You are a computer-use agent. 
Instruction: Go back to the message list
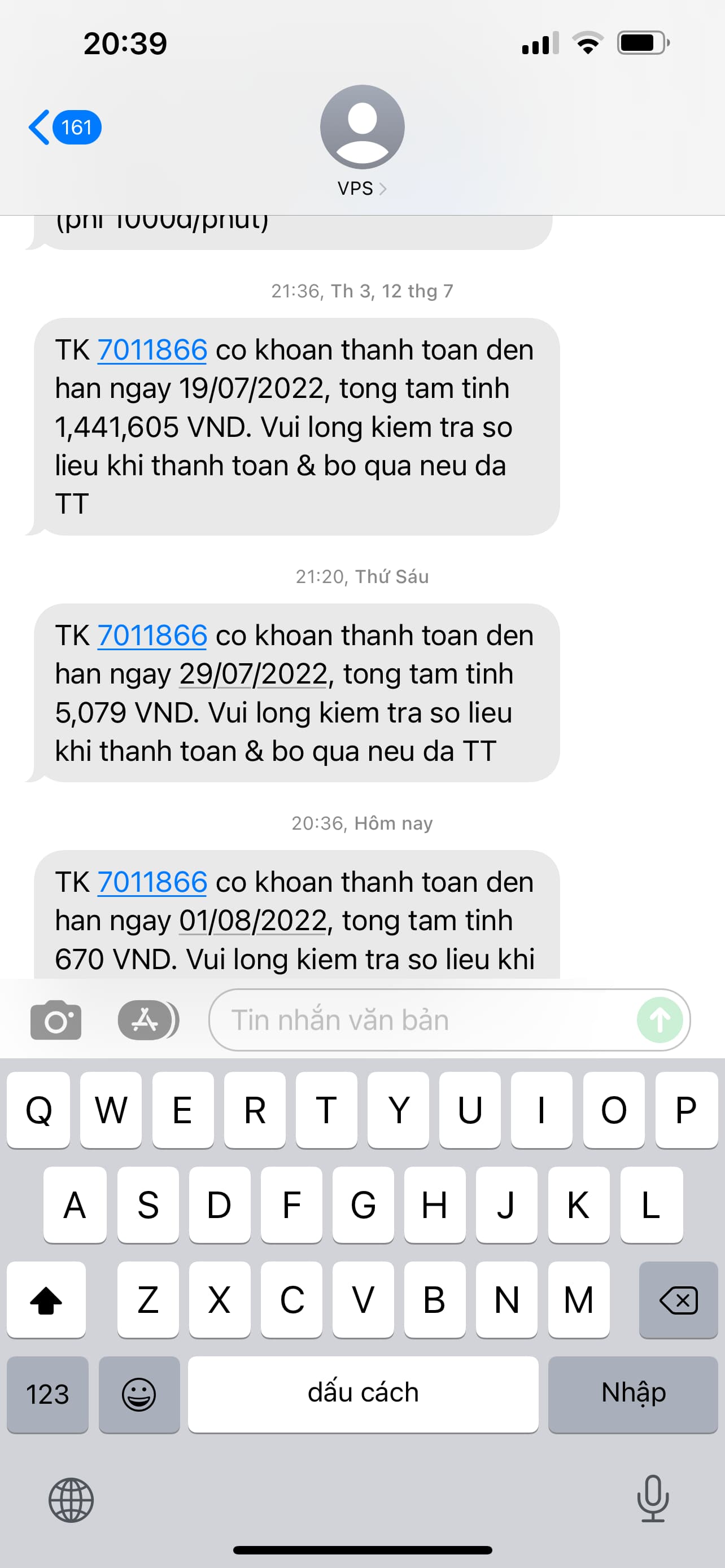click(63, 127)
